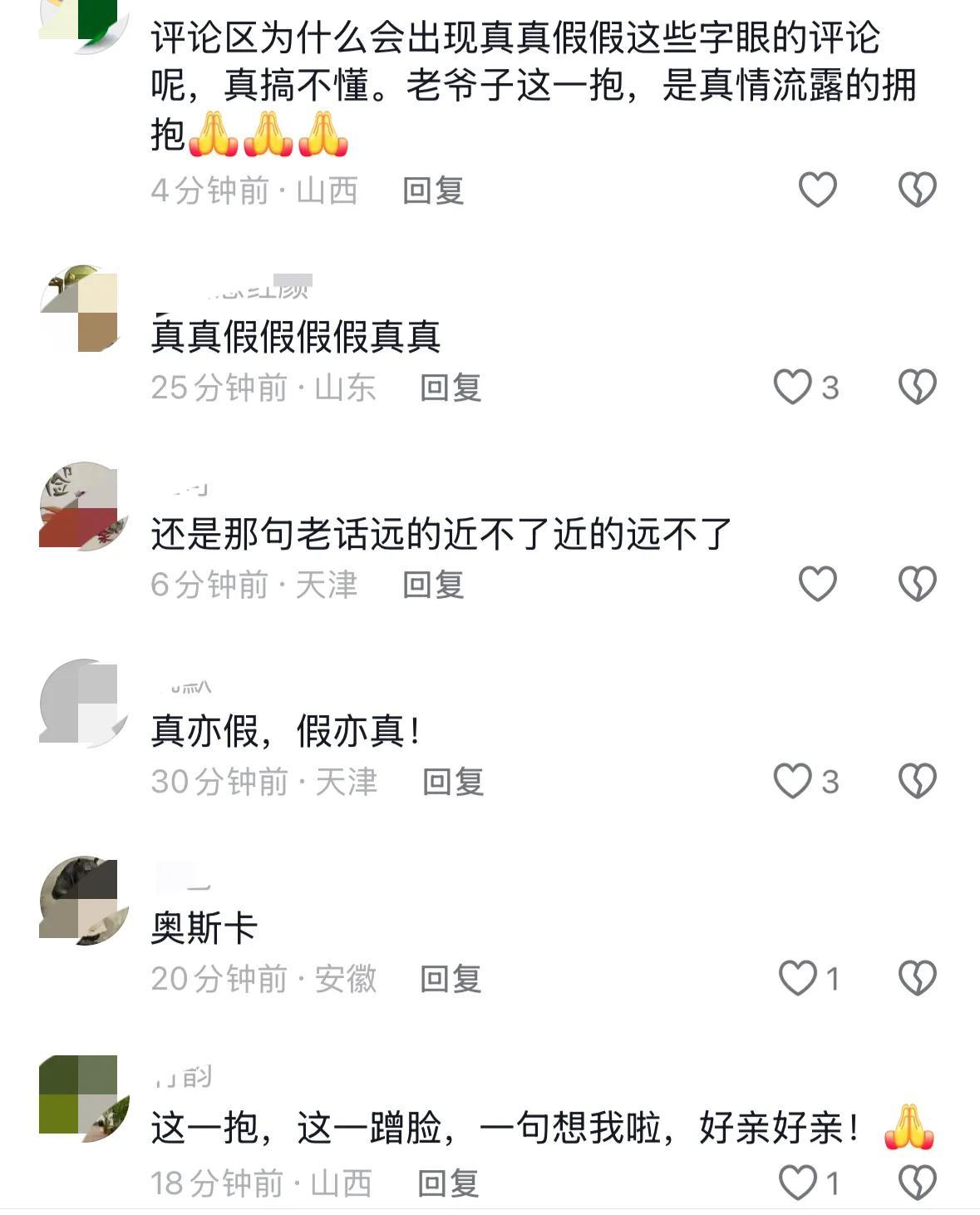Dislike the 18分钟前 山西 comment
The height and width of the screenshot is (1215, 980).
pos(917,1183)
